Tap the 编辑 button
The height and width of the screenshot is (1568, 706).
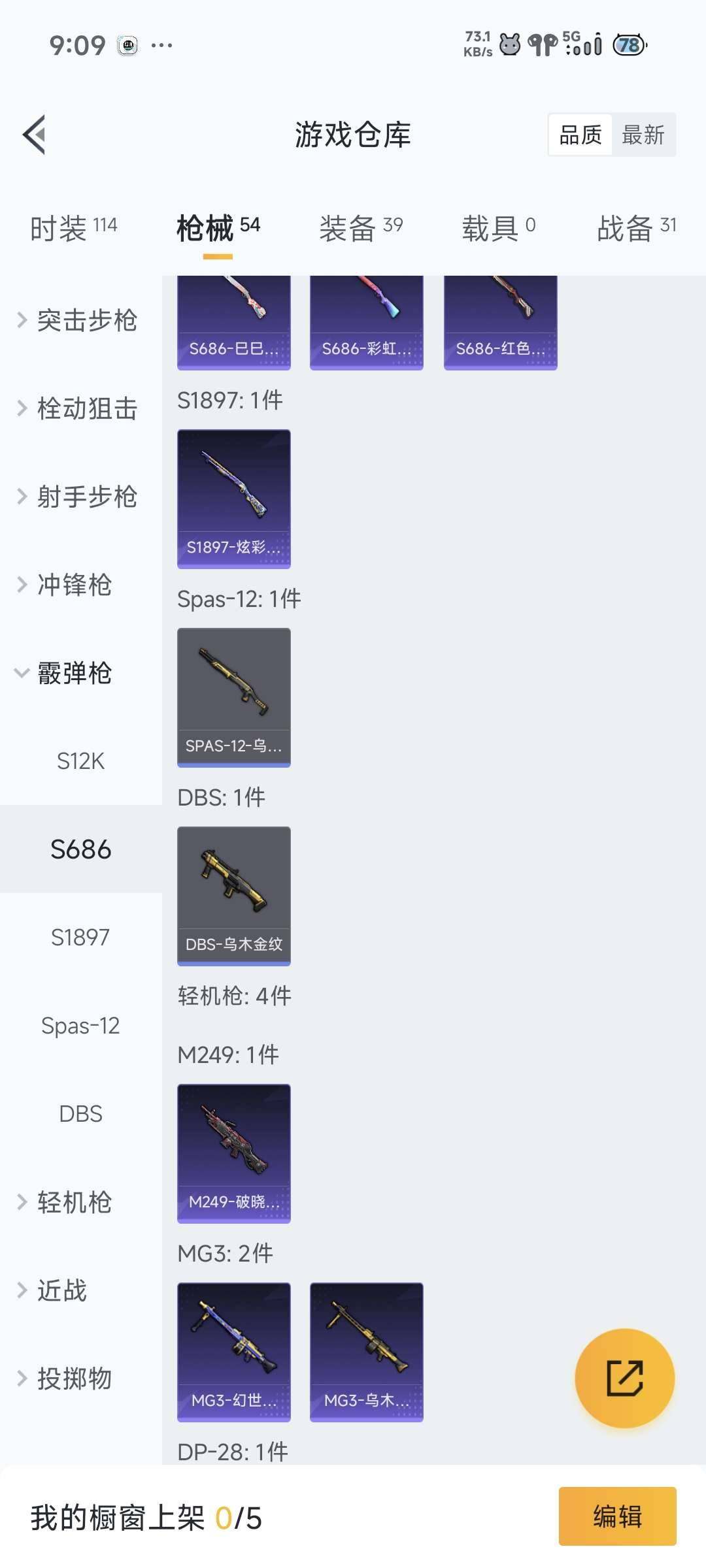pyautogui.click(x=617, y=1518)
